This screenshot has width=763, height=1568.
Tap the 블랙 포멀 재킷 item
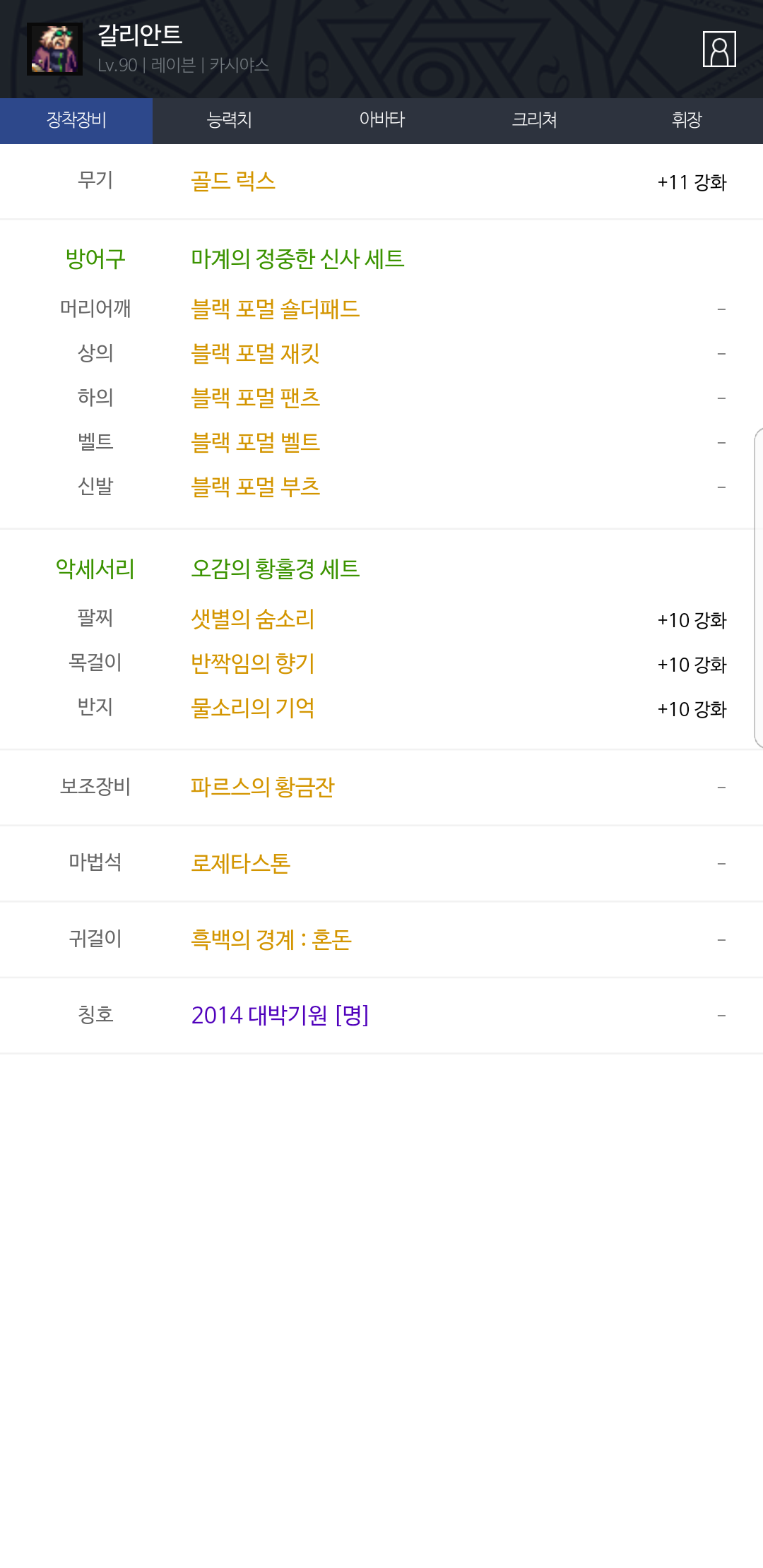tap(255, 354)
